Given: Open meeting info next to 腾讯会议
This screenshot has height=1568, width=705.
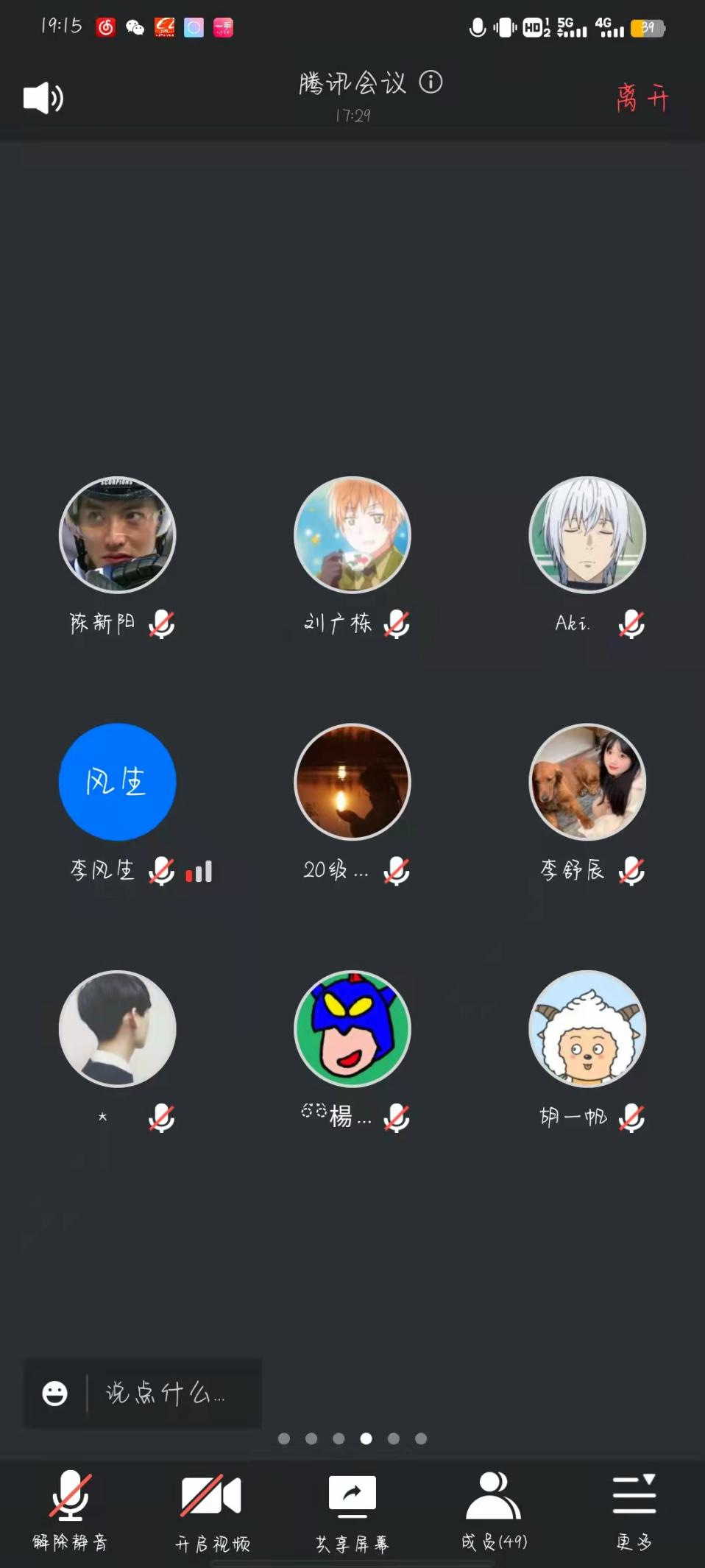Looking at the screenshot, I should tap(431, 82).
